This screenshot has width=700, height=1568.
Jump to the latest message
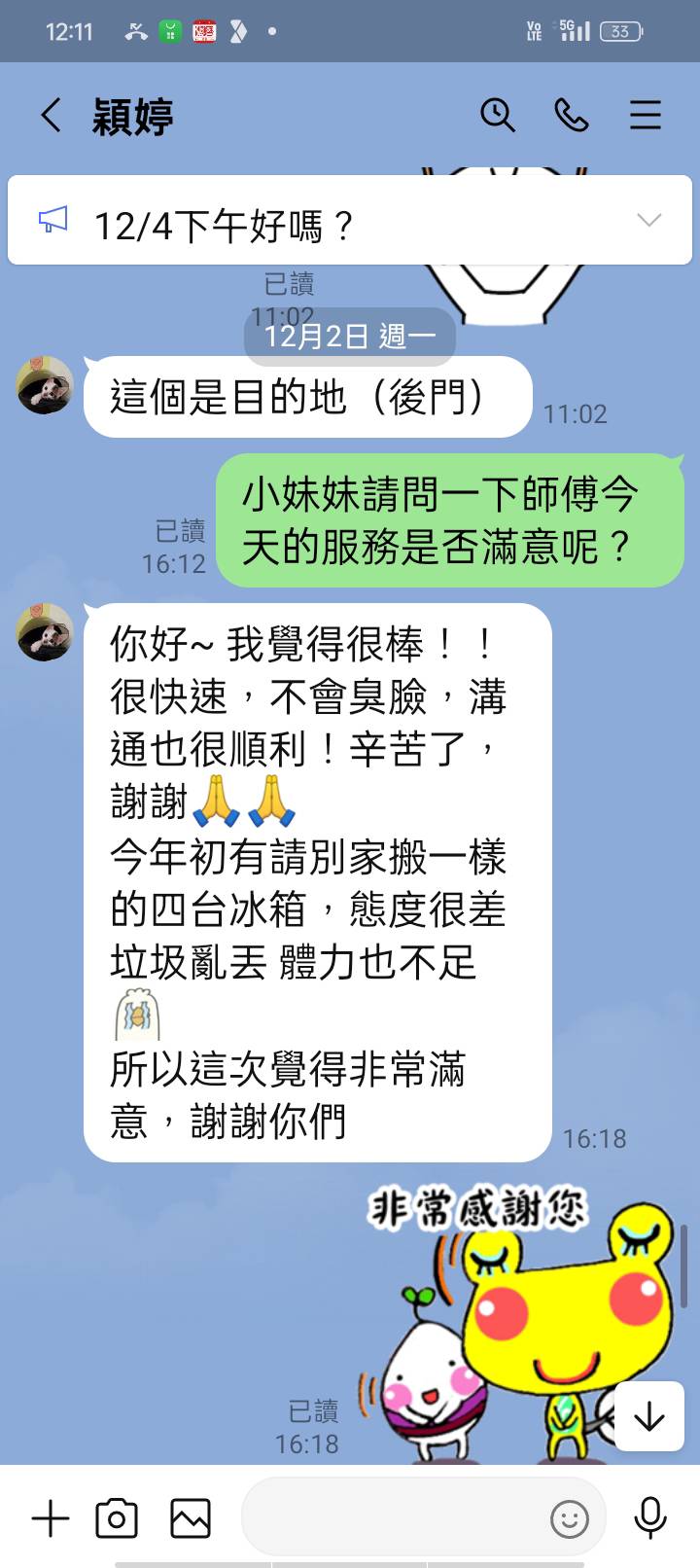pyautogui.click(x=648, y=1416)
